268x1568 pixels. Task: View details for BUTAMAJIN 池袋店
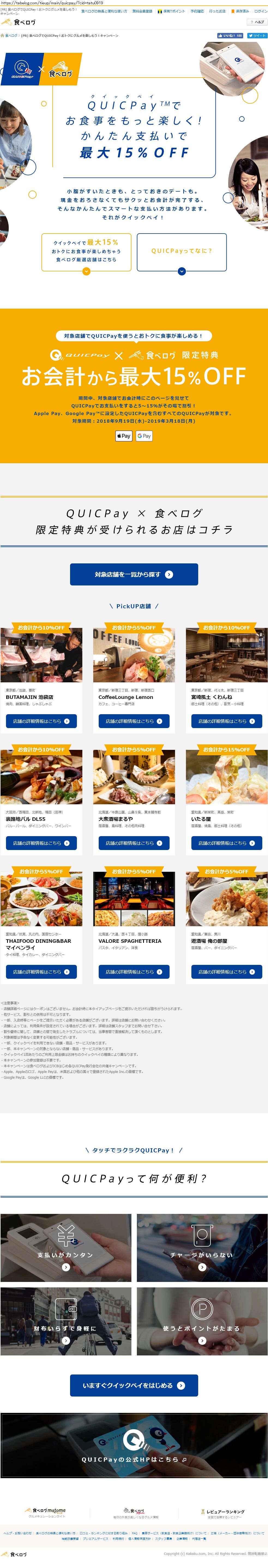(41, 721)
